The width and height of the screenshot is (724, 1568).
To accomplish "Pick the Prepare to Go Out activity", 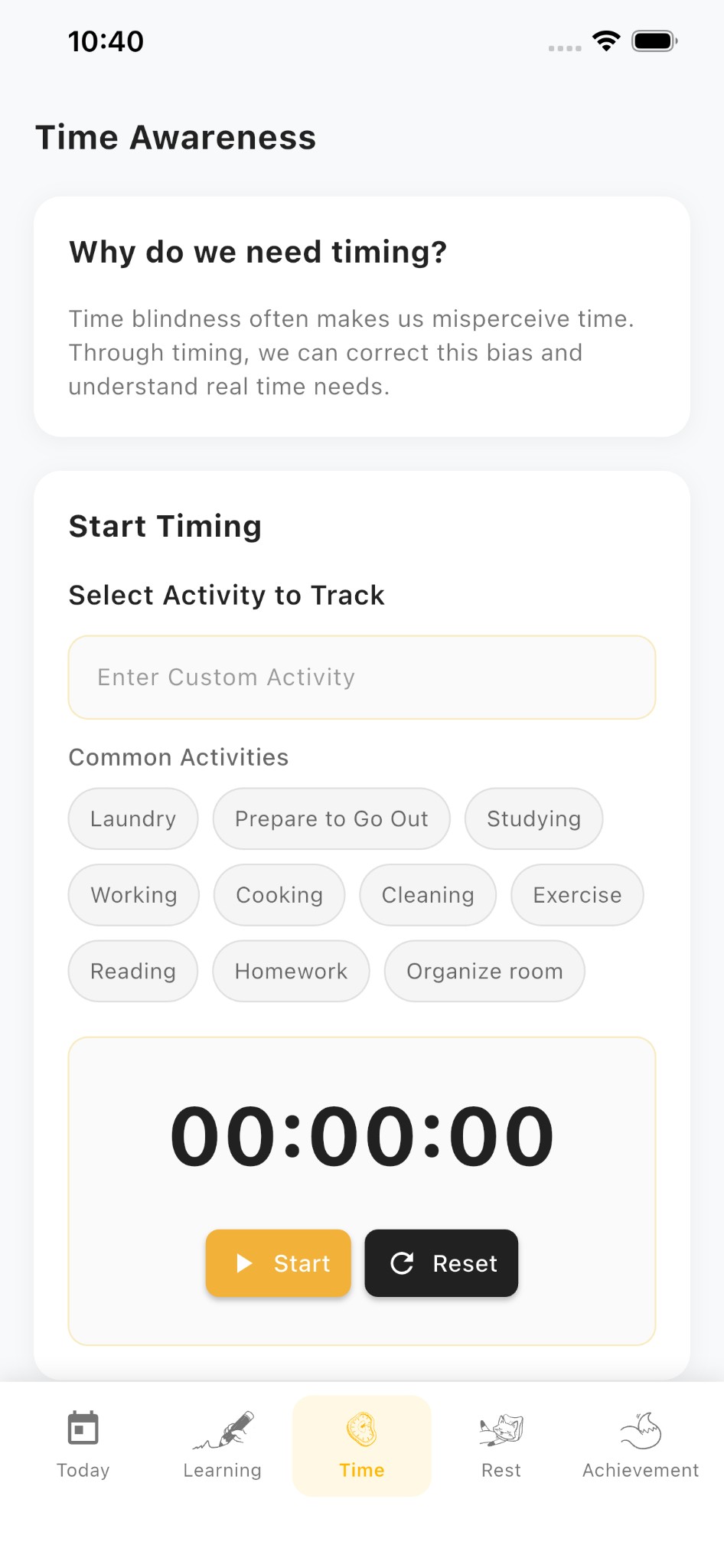I will [331, 818].
